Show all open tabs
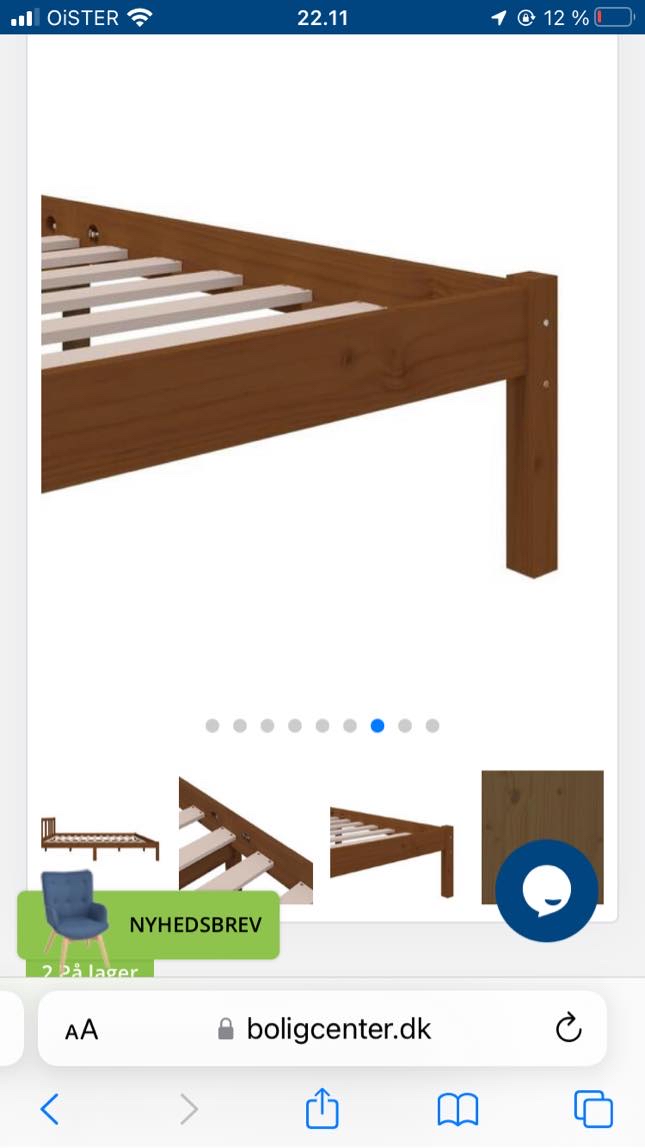Screen dimensions: 645x1148 point(593,1109)
